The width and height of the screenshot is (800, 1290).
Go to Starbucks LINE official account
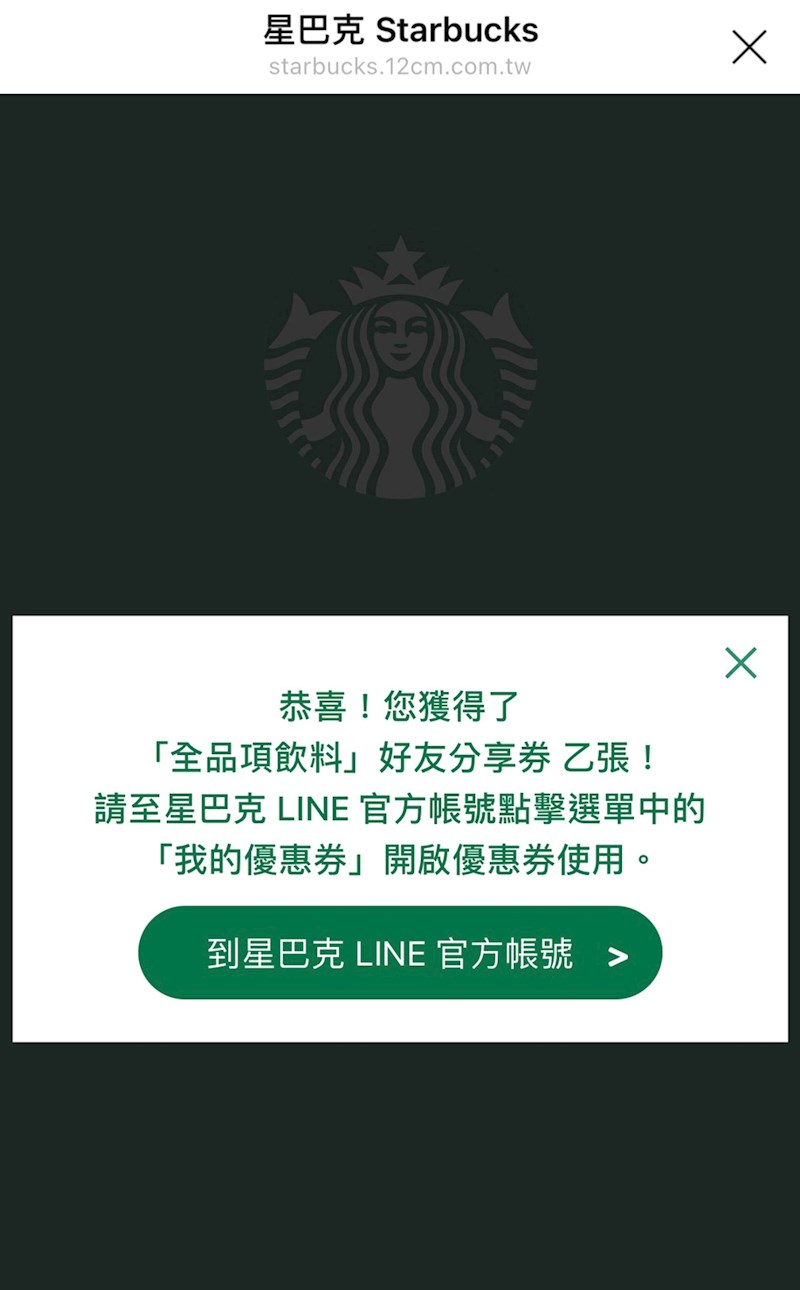[x=400, y=953]
